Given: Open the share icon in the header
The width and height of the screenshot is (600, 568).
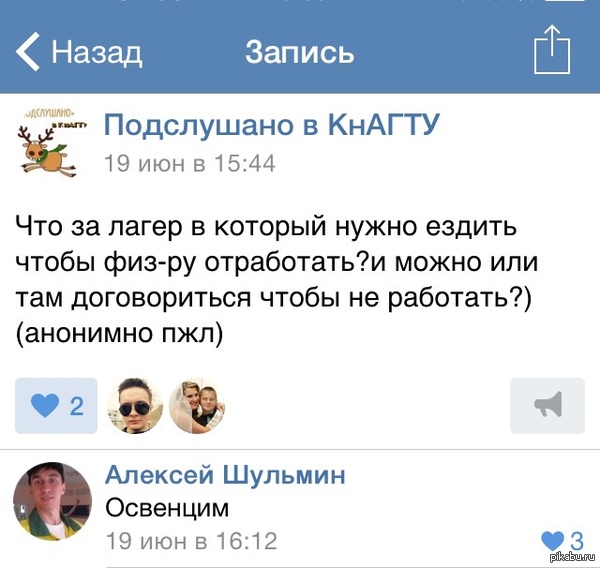Looking at the screenshot, I should click(x=551, y=49).
